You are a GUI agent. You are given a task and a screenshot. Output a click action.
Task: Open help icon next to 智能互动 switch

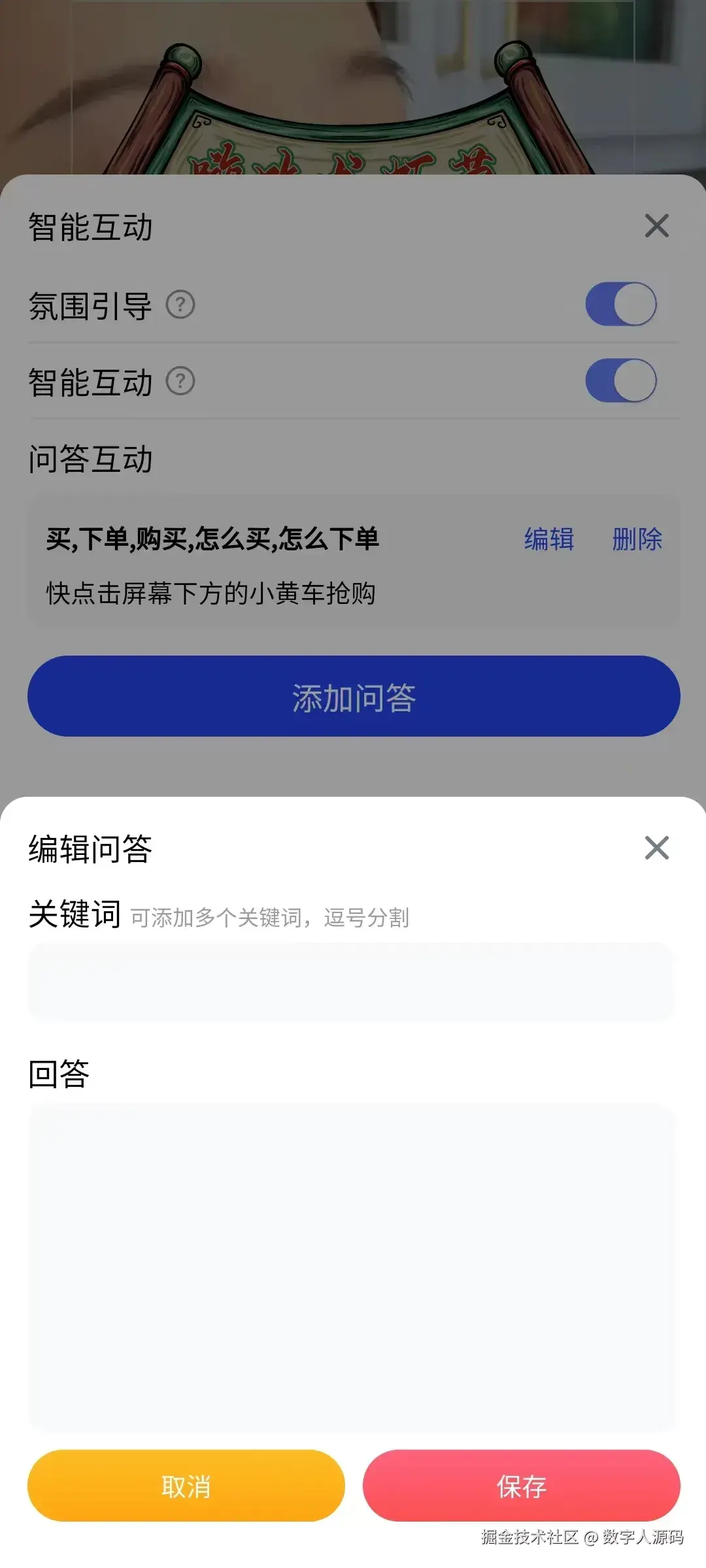click(x=180, y=381)
